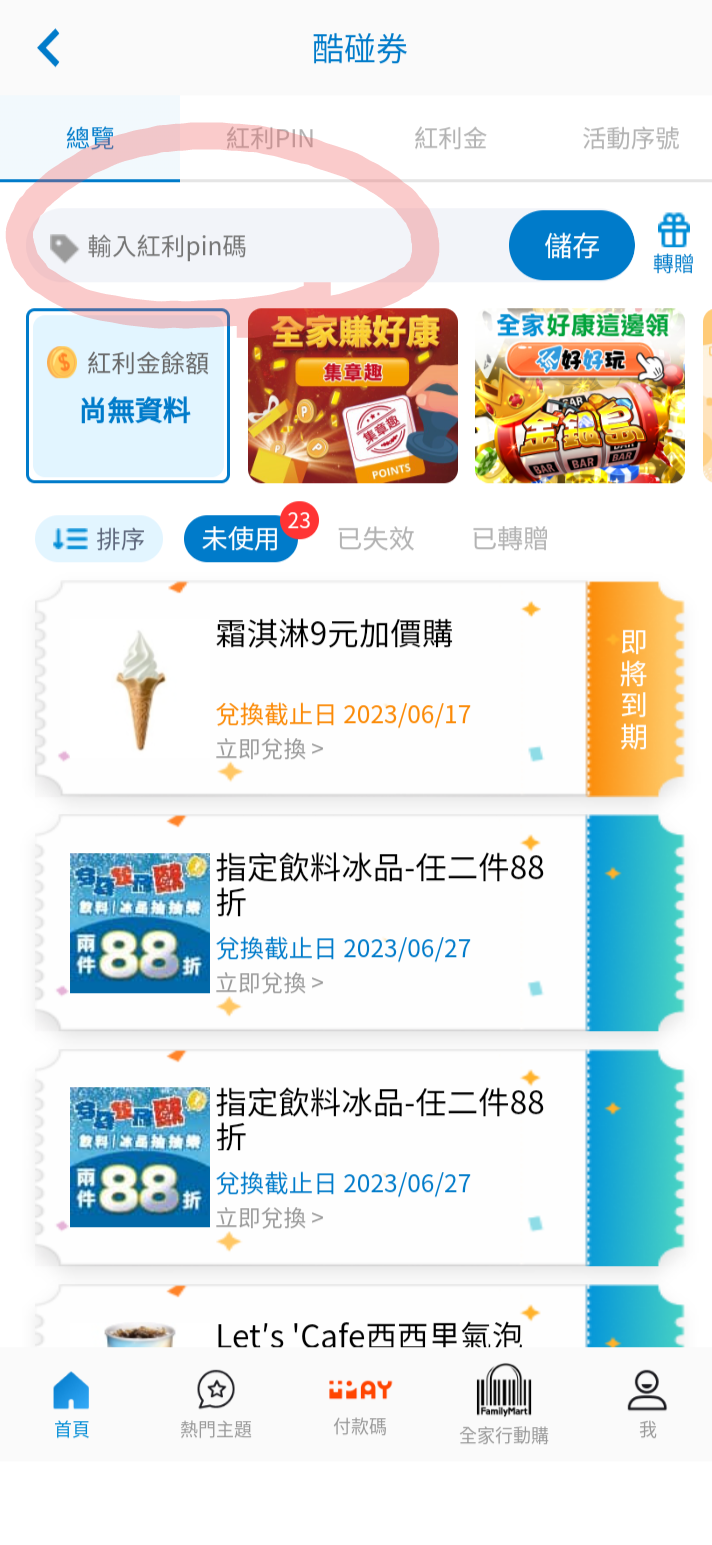Go to the 首頁 home tab

point(72,1404)
